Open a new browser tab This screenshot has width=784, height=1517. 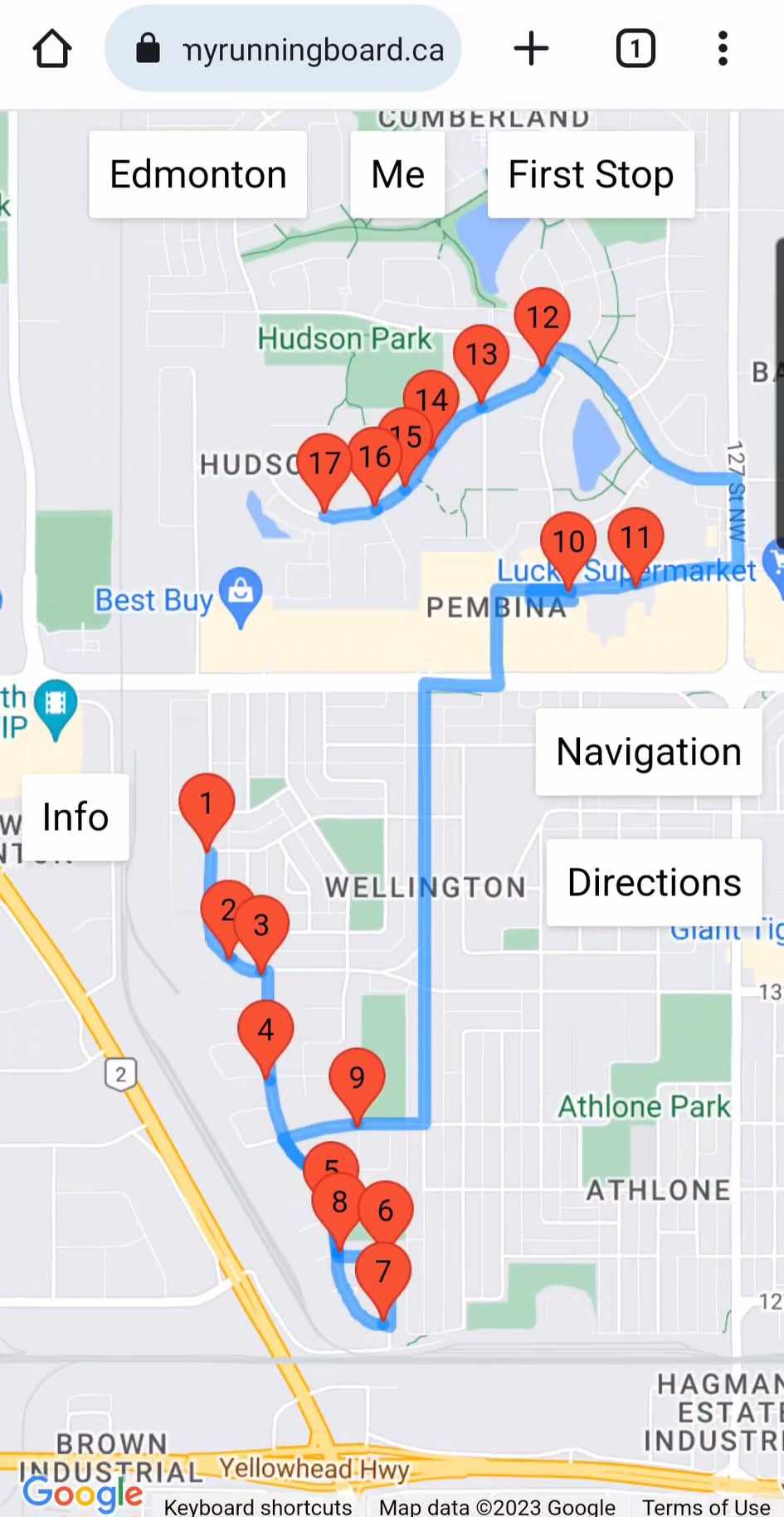tap(531, 48)
